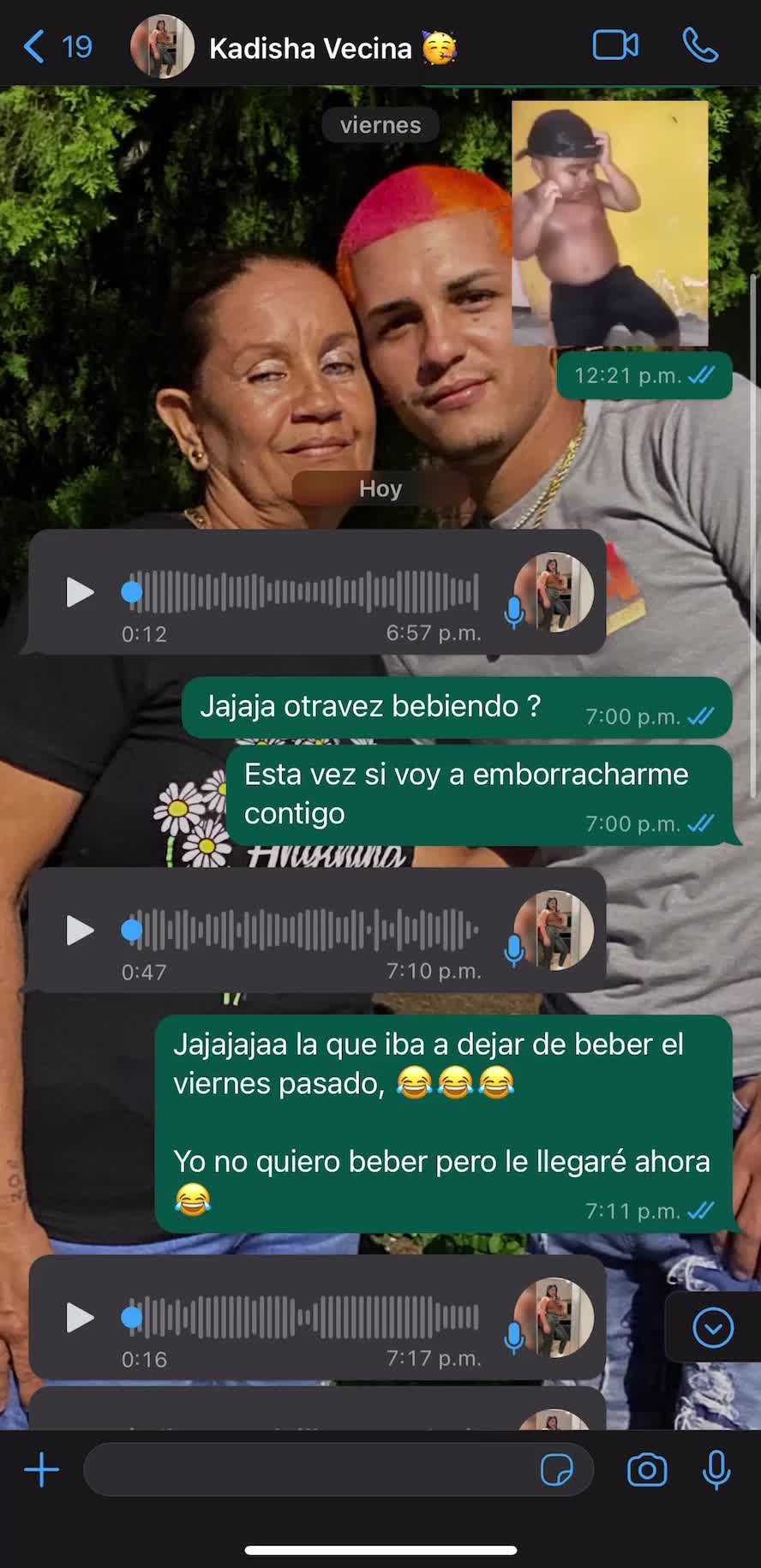
Task: Play the 0:12 voice message
Action: pos(80,591)
